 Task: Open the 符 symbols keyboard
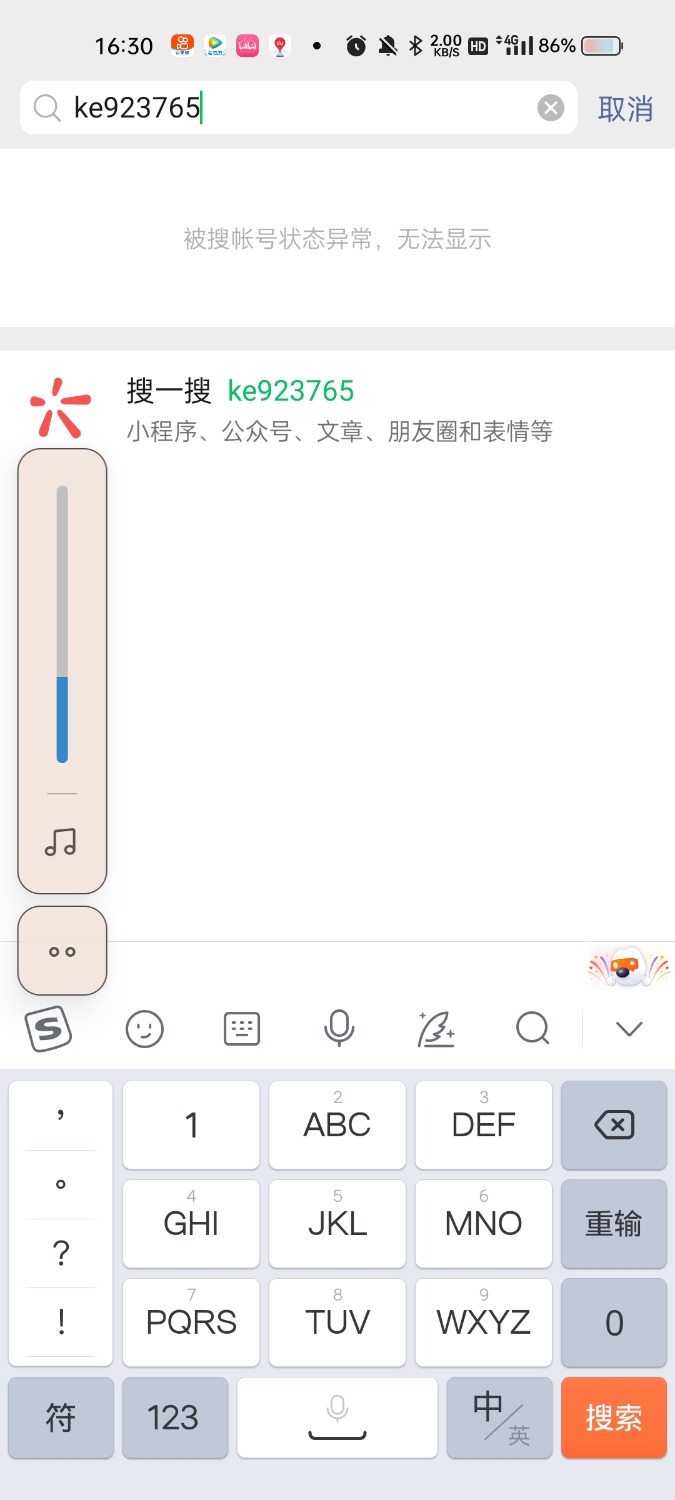point(61,1417)
